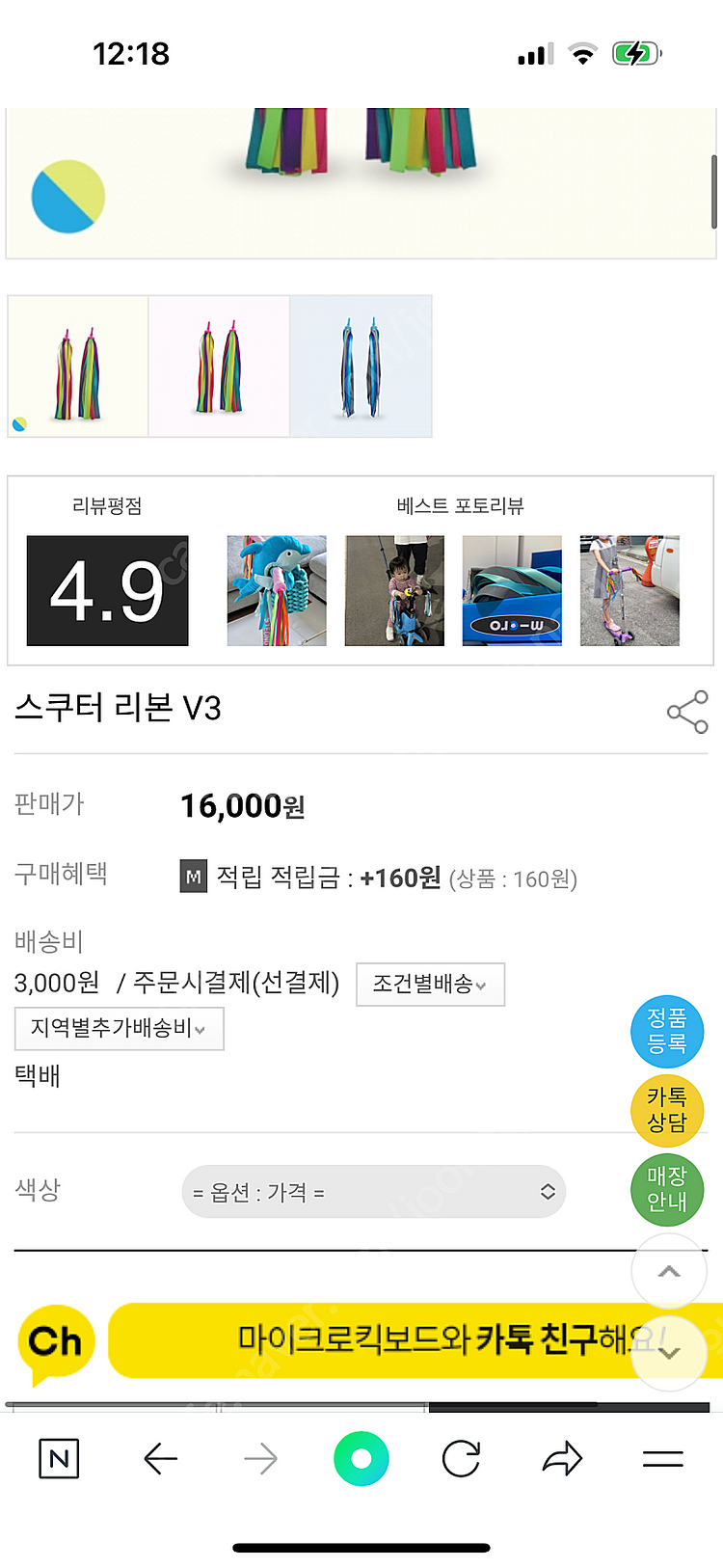The image size is (723, 1568).
Task: Open the 옵션 : 가격 color selector
Action: coord(374,1191)
